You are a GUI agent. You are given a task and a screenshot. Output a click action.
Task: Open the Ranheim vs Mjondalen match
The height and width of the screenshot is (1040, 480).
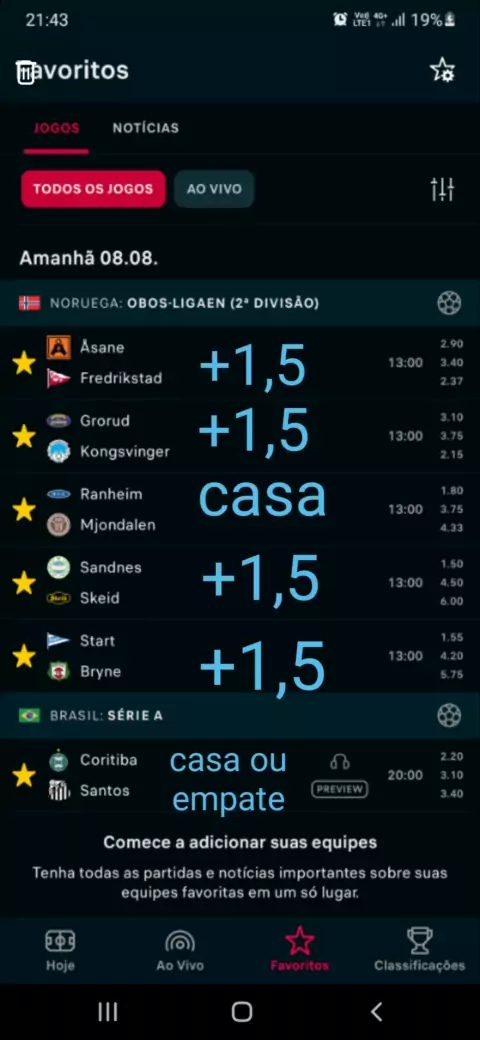(240, 509)
